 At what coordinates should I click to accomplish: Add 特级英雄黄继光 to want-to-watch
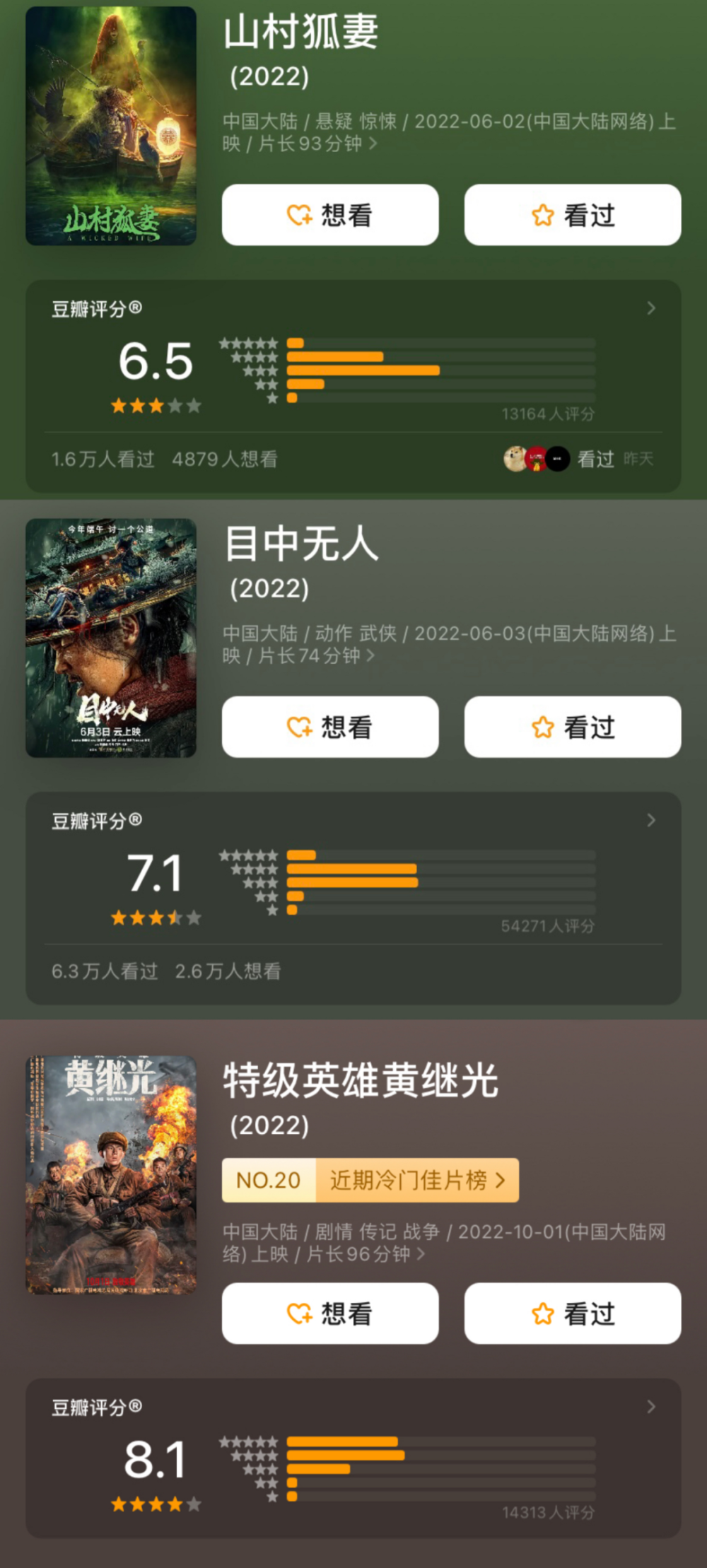pyautogui.click(x=330, y=1314)
